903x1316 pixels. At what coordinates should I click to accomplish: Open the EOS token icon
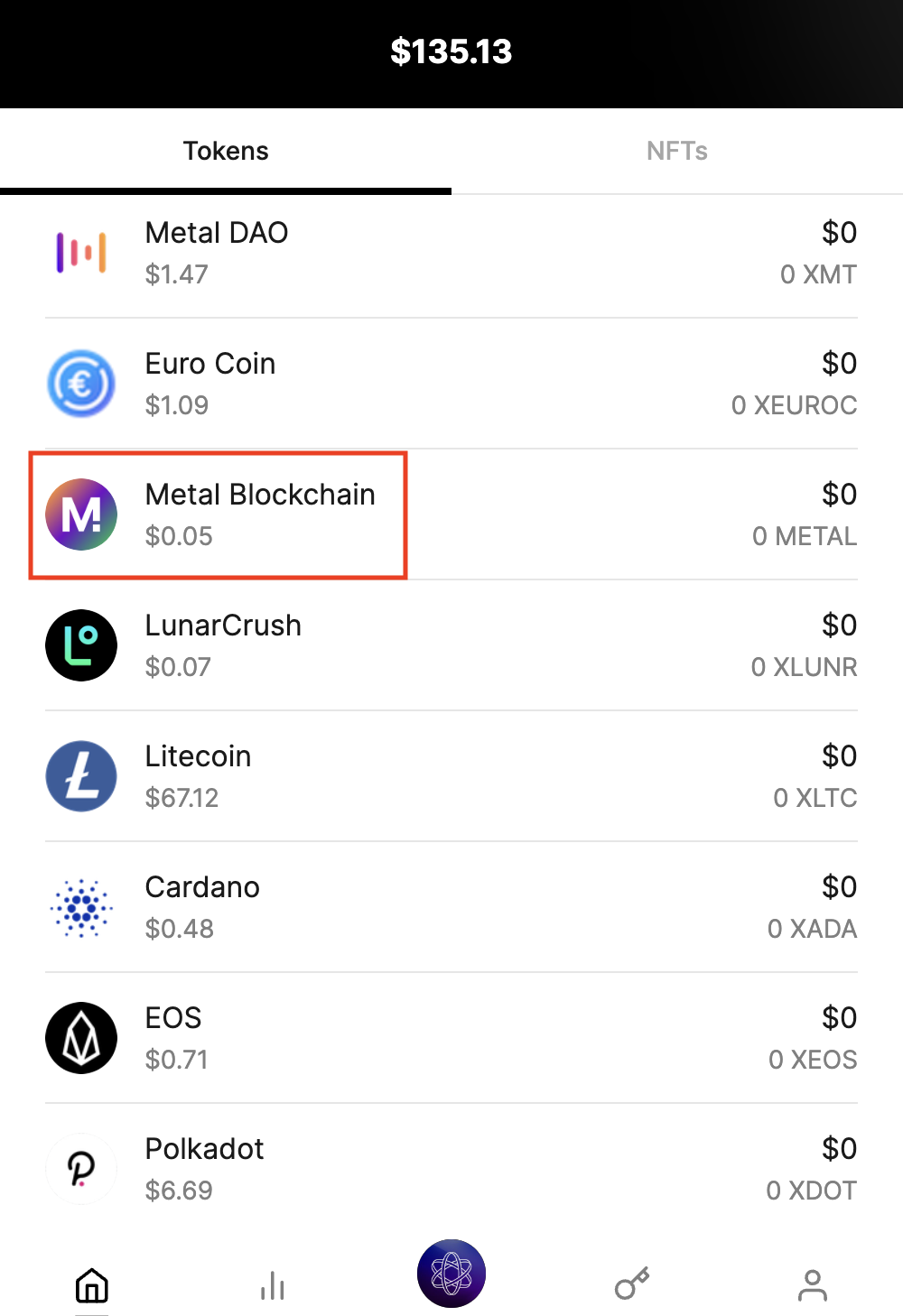click(81, 1038)
